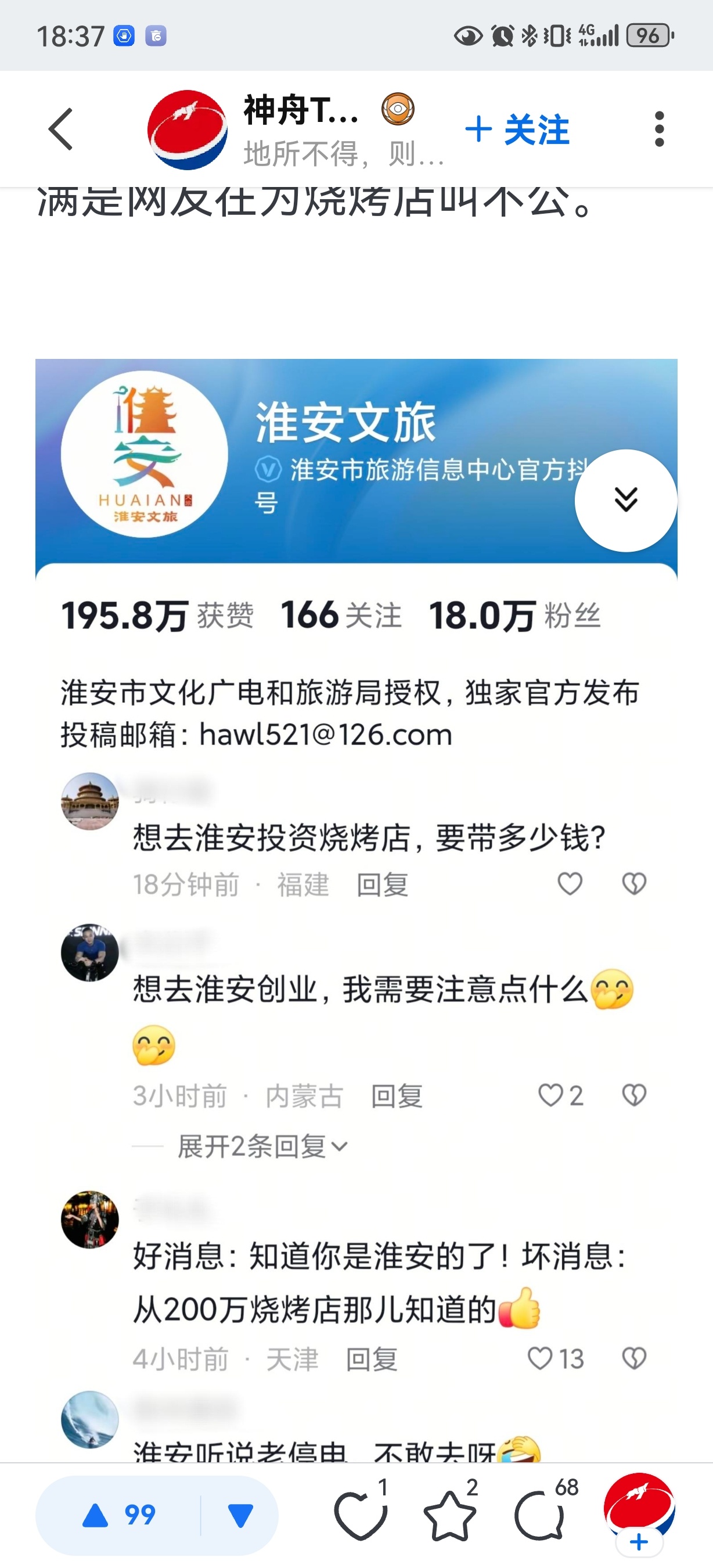The height and width of the screenshot is (1568, 713).
Task: Open the 68 comments
Action: [x=539, y=1515]
